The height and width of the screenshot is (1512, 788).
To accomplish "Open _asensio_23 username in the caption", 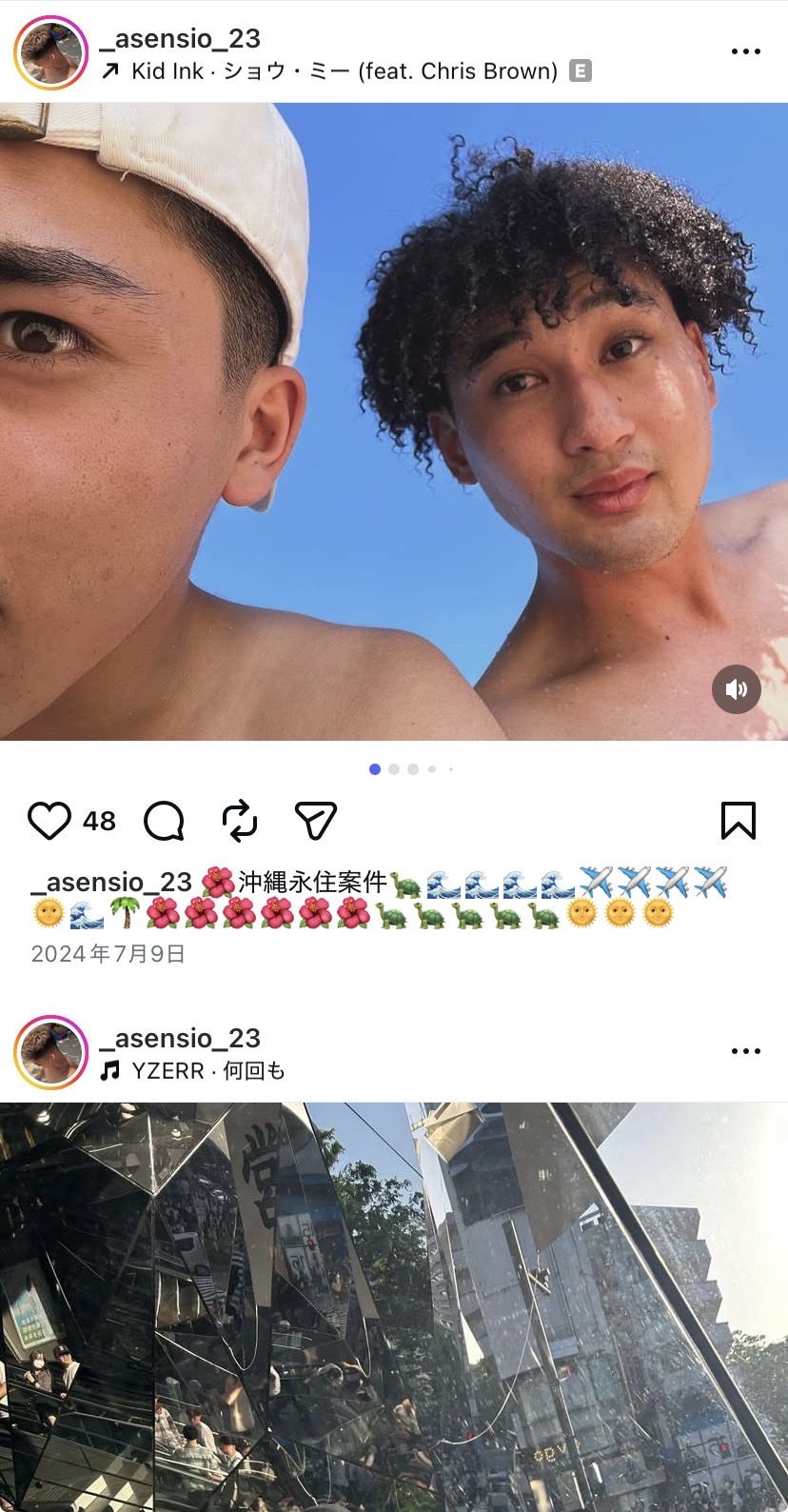I will [111, 883].
